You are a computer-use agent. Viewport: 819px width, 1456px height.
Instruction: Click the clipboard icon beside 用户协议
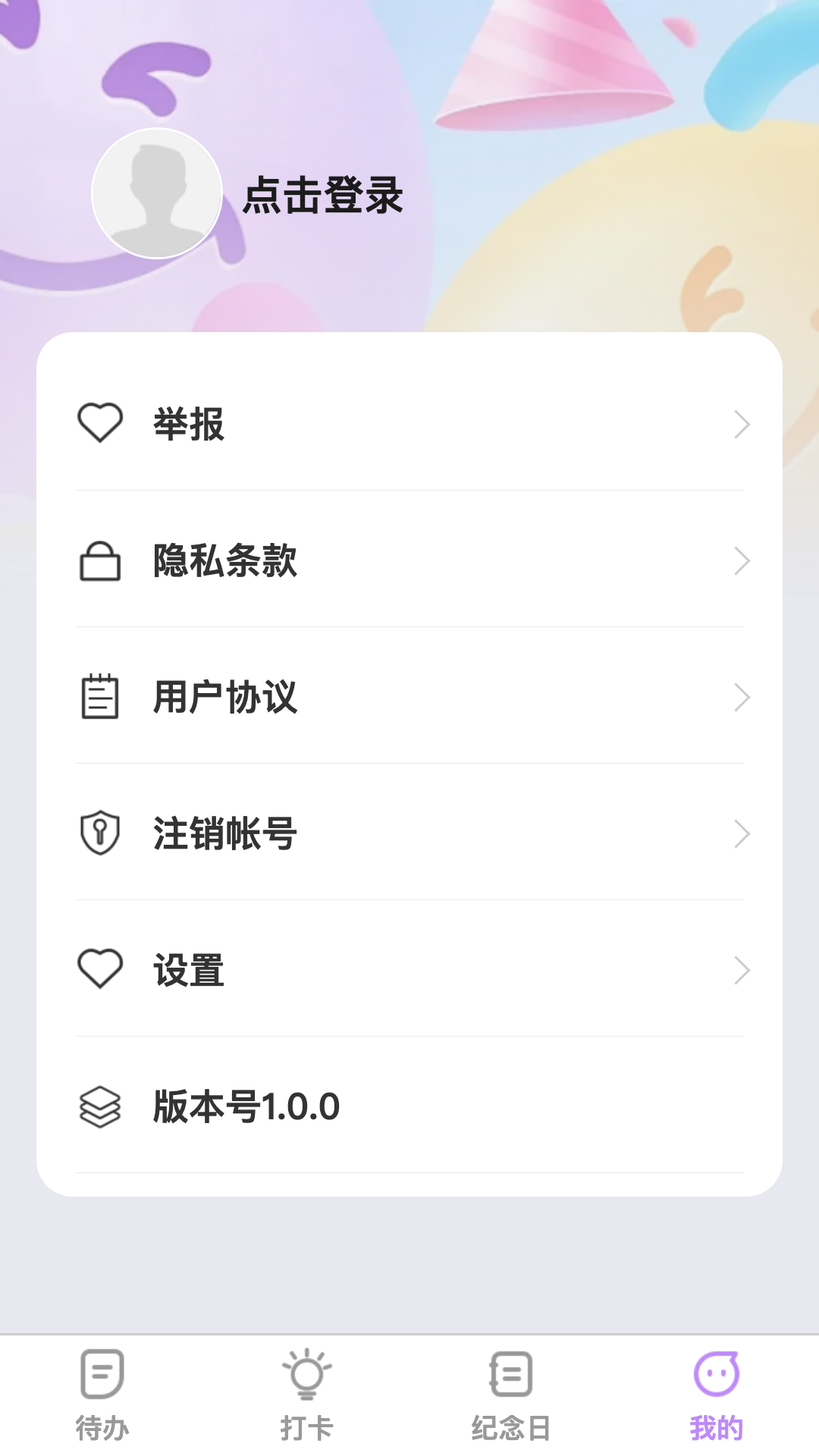click(101, 698)
